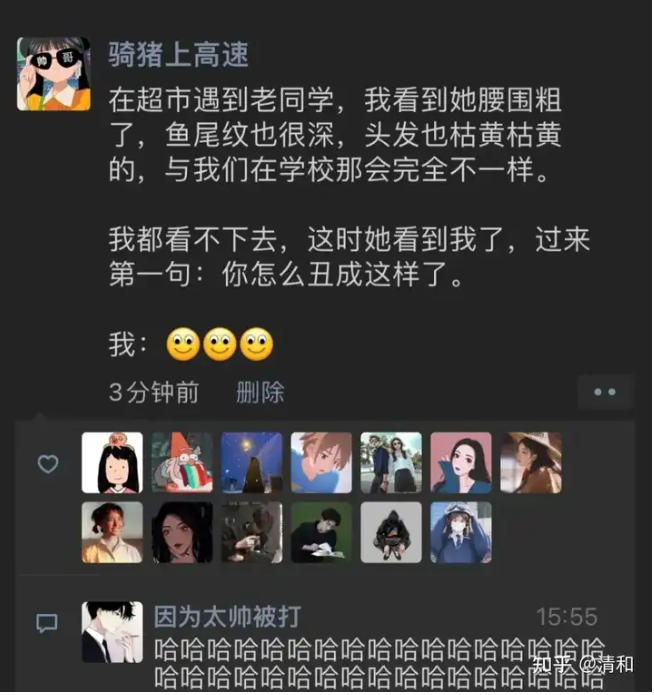
Task: Open the two-dot like and comment menu
Action: pyautogui.click(x=605, y=392)
